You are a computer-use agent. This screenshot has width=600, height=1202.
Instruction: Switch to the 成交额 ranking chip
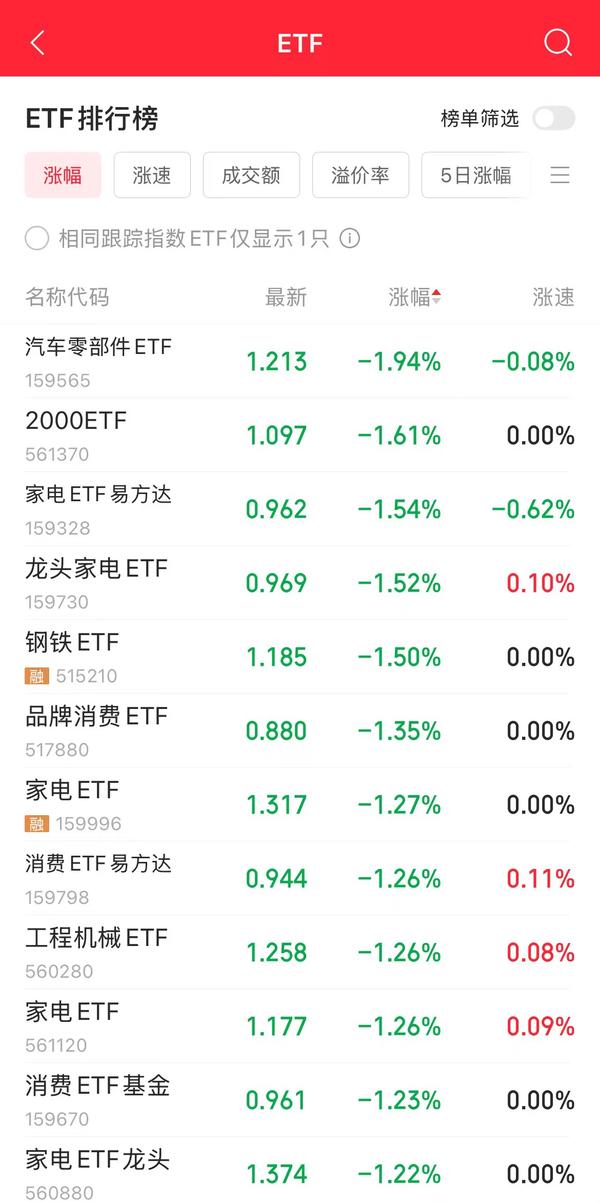tap(251, 176)
